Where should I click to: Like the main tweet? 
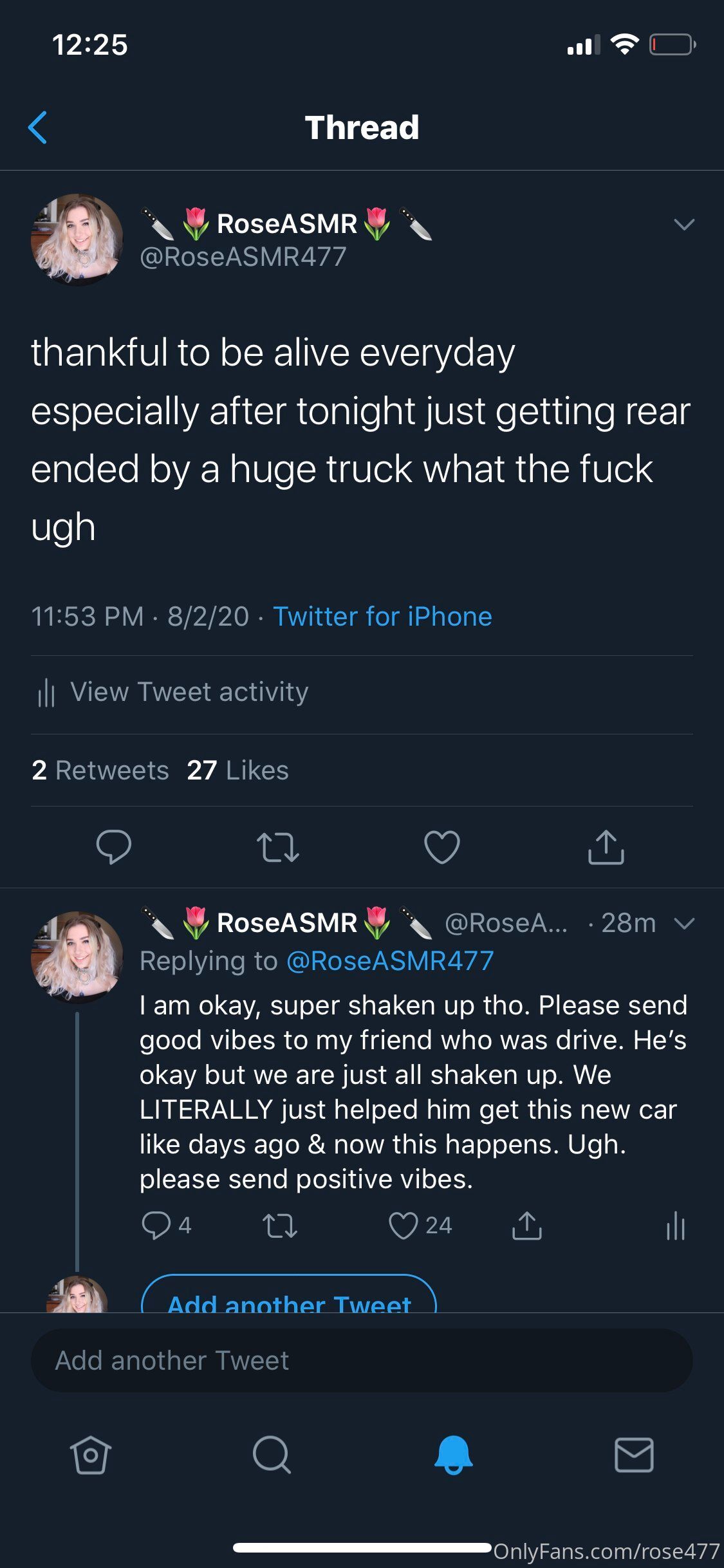click(x=442, y=846)
